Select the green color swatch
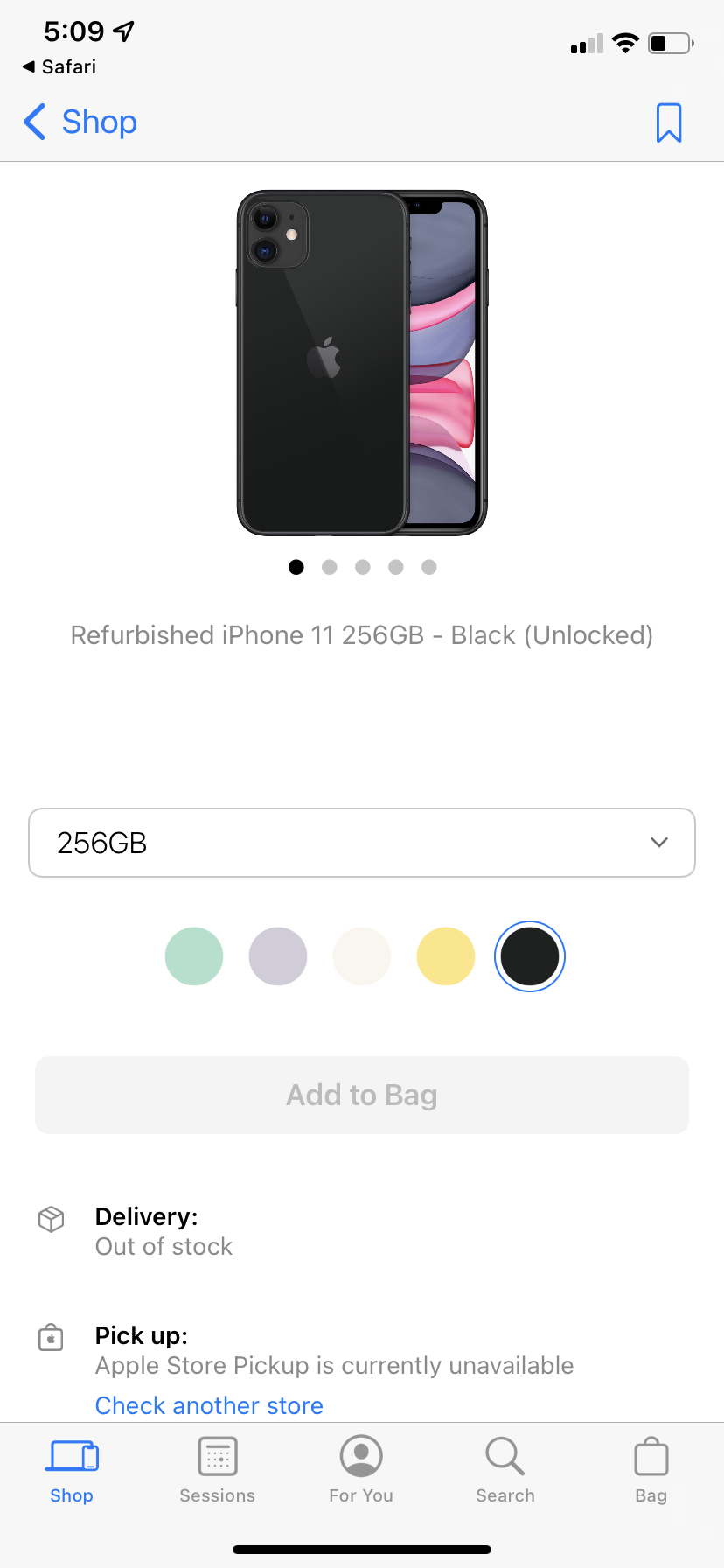 click(x=194, y=956)
